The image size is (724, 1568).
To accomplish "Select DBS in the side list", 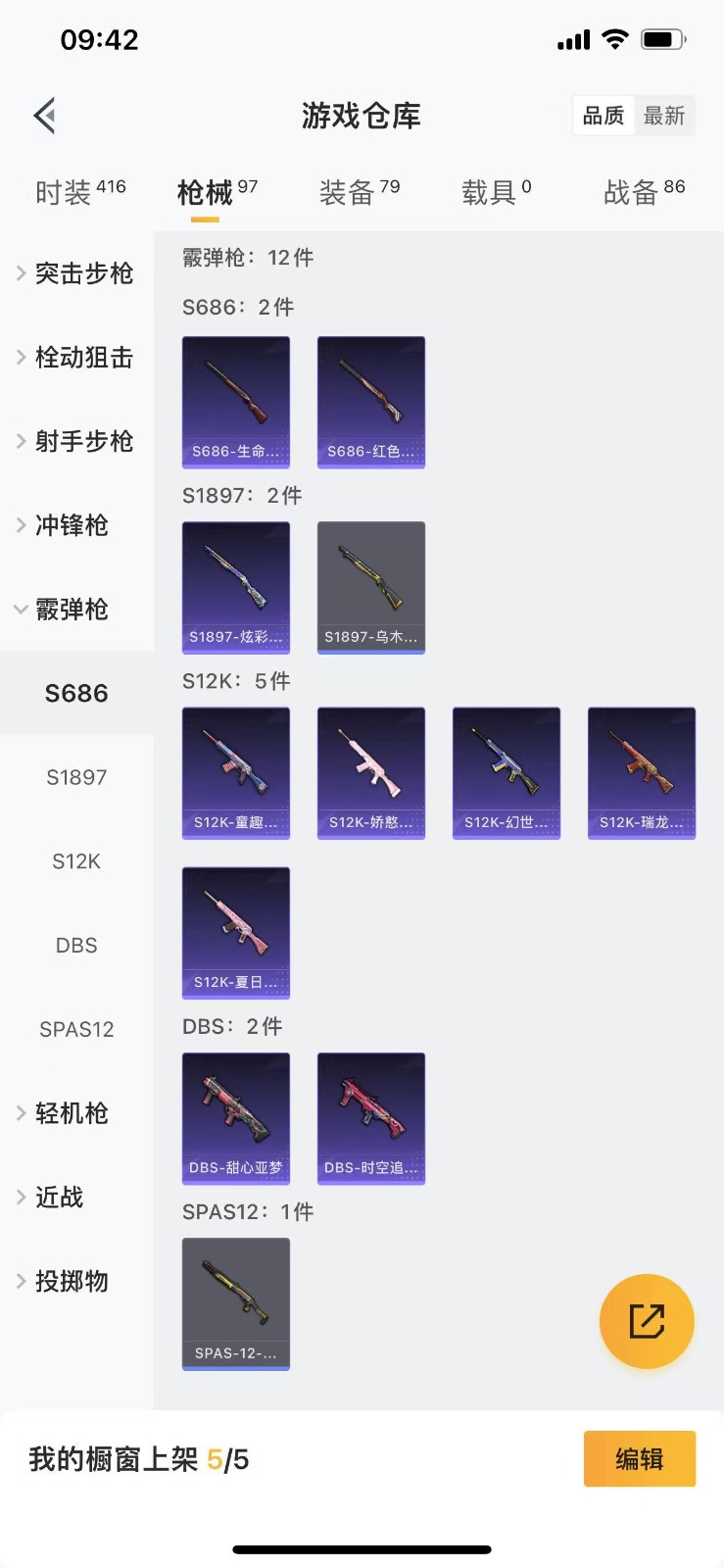I will point(76,946).
